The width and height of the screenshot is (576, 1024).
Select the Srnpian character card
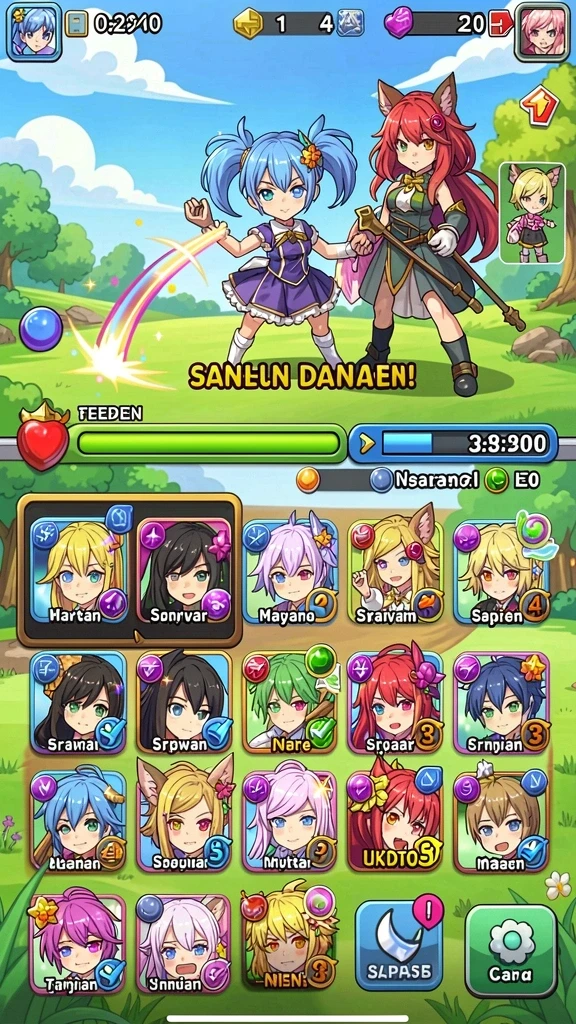coord(502,701)
